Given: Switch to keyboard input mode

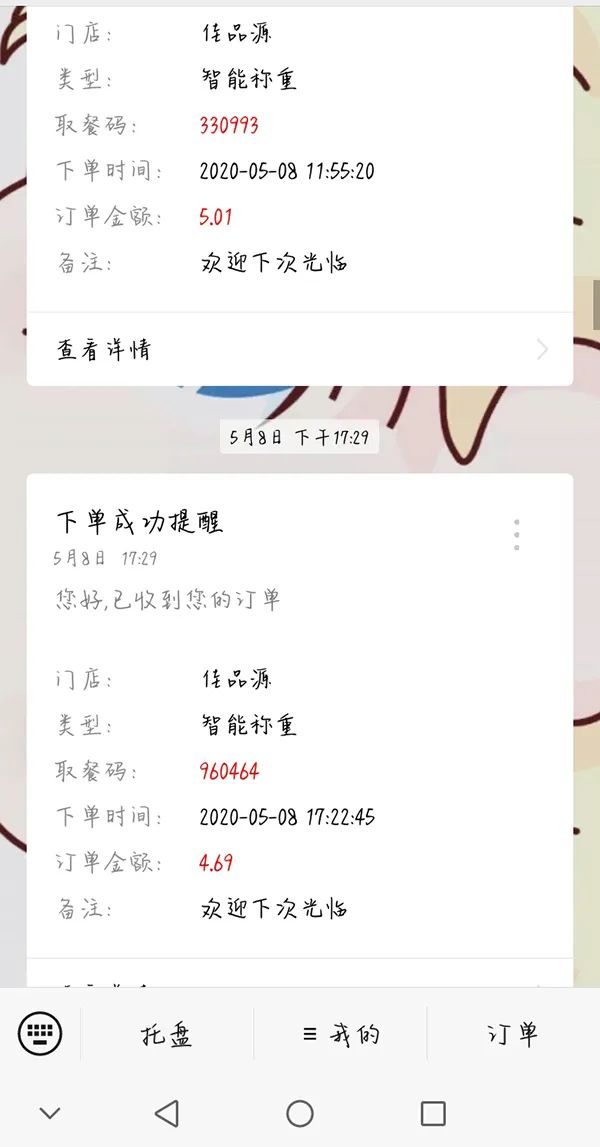Looking at the screenshot, I should tap(40, 1032).
